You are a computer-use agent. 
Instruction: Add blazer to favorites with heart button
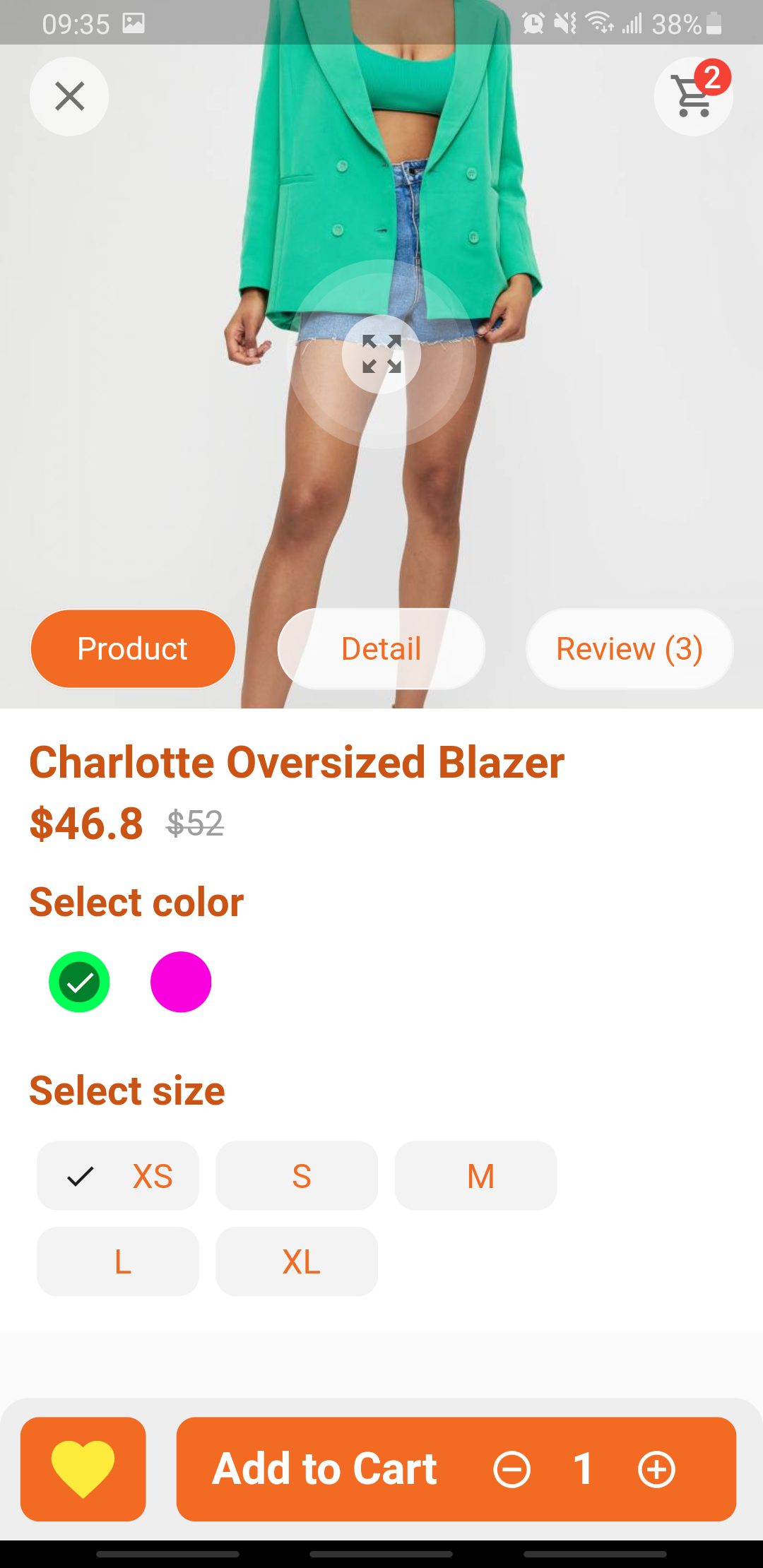(x=83, y=1469)
